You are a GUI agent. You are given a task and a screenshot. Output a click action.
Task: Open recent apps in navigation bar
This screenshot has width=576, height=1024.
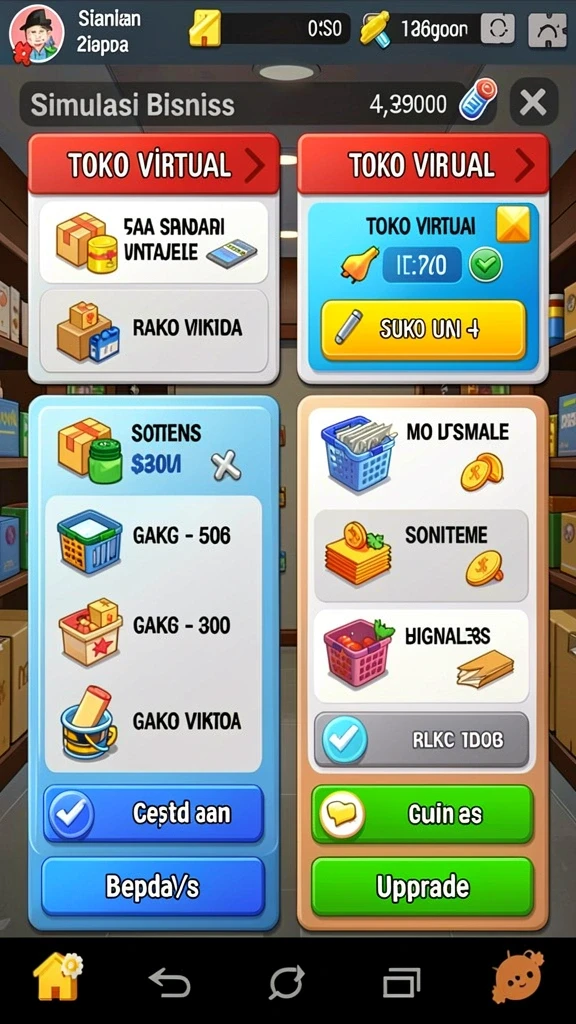point(402,982)
